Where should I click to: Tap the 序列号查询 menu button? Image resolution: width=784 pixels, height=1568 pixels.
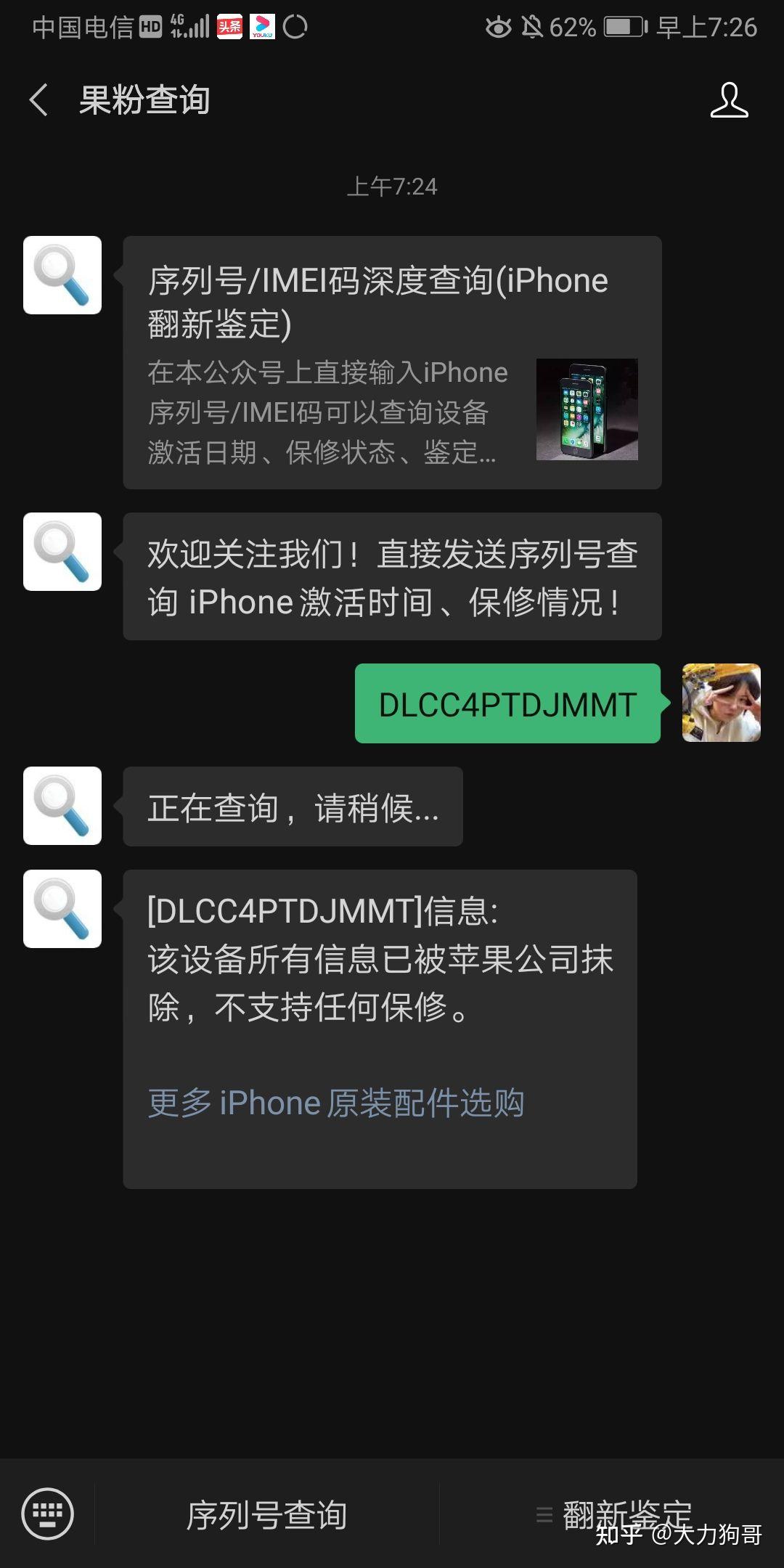tap(266, 1515)
